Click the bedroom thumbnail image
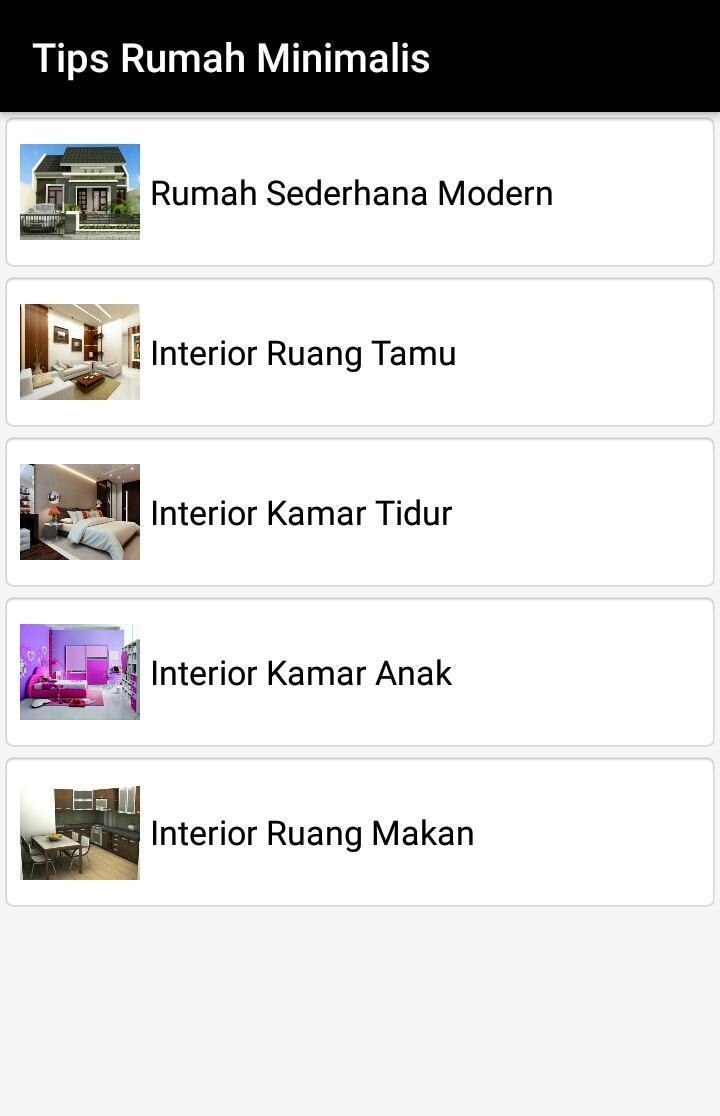720x1116 pixels. 80,512
